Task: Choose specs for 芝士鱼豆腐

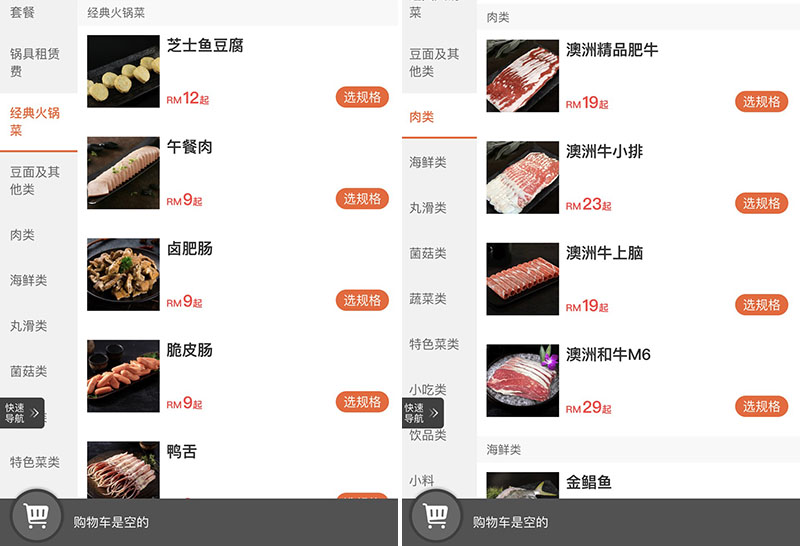Action: tap(362, 97)
